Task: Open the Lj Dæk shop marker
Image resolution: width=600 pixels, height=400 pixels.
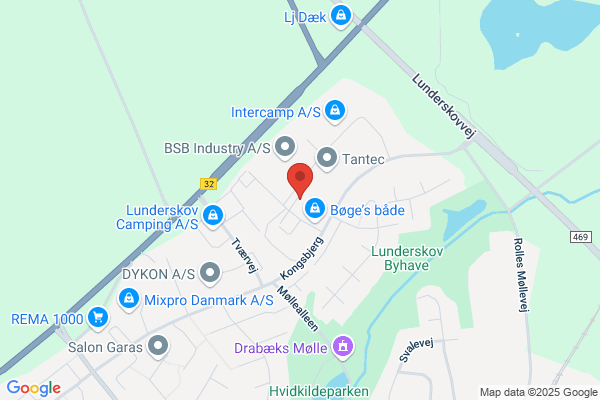Action: coord(341,16)
